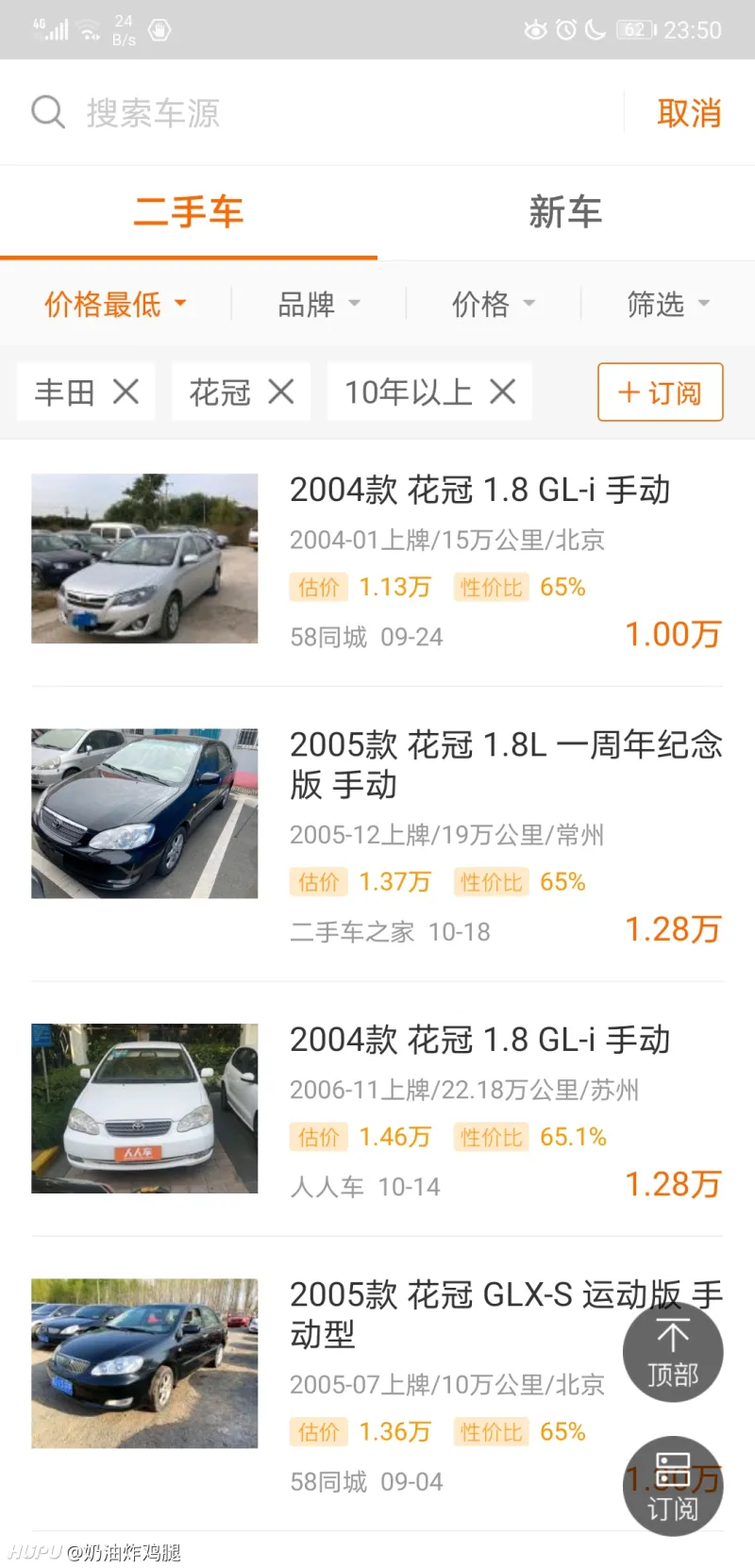Remove the 花冠 filter chip

coord(281,392)
